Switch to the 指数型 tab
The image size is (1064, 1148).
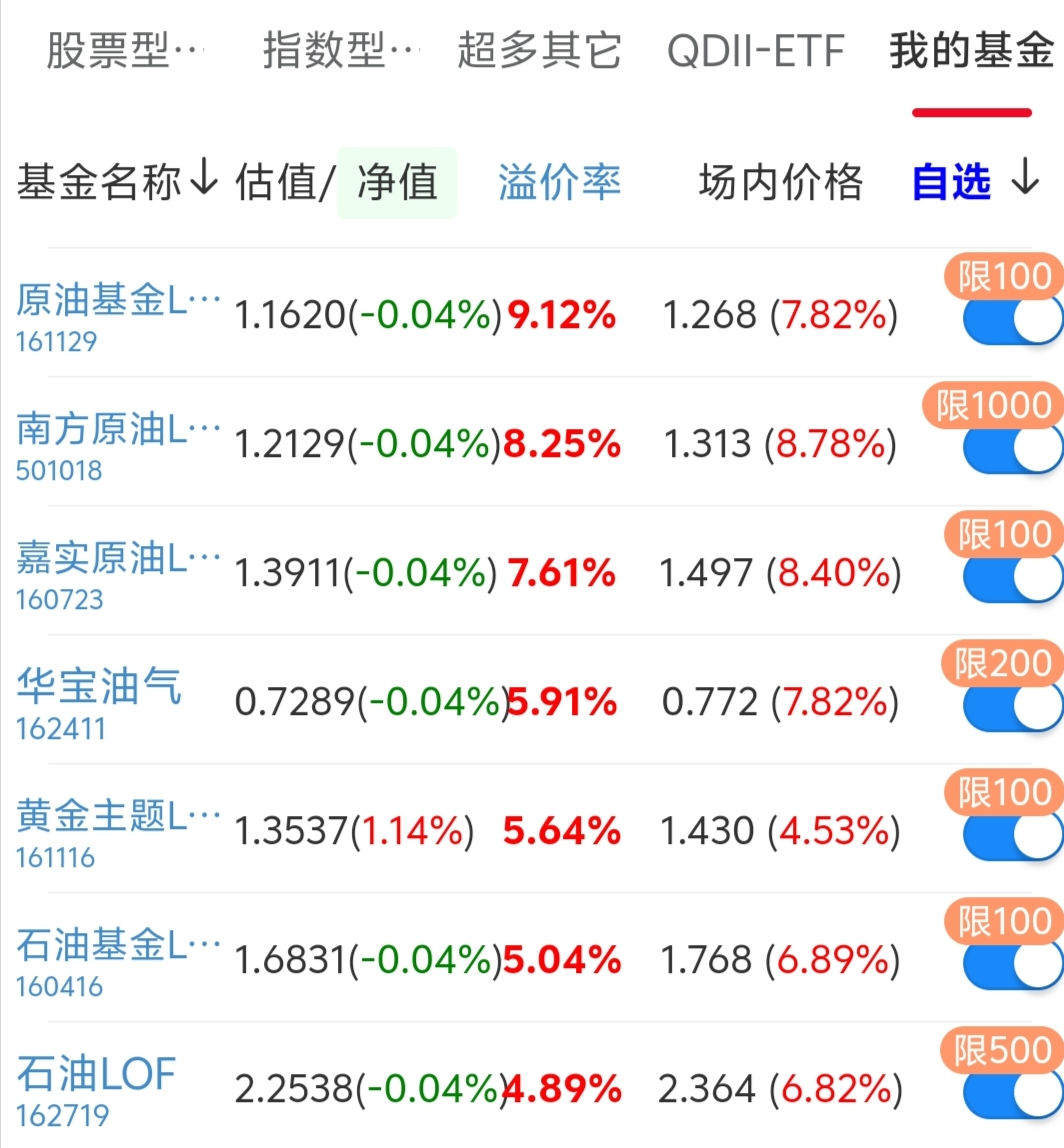point(341,50)
